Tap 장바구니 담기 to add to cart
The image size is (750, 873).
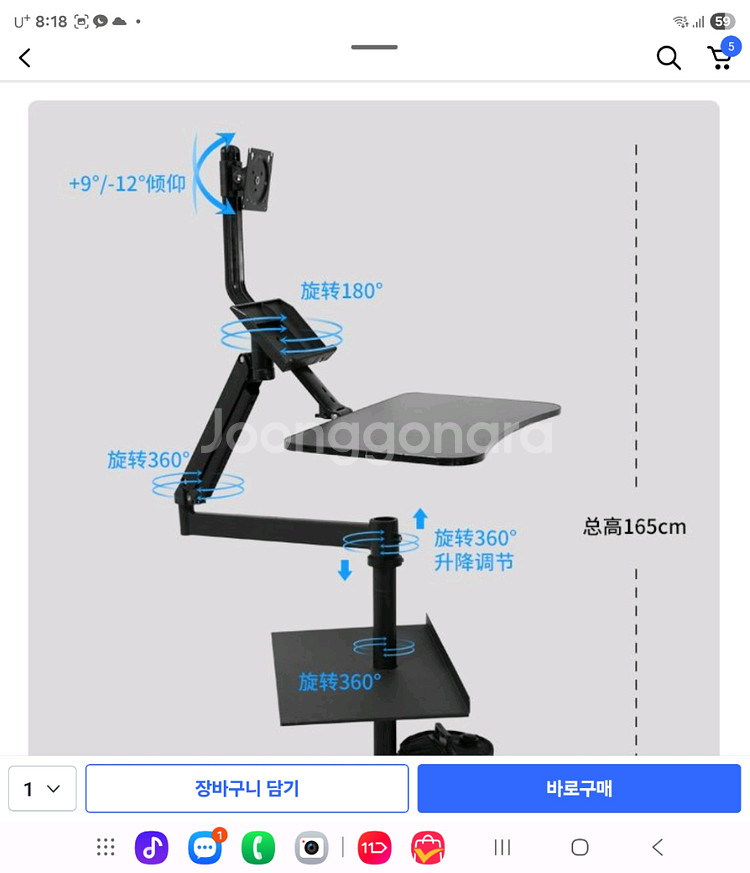click(247, 788)
